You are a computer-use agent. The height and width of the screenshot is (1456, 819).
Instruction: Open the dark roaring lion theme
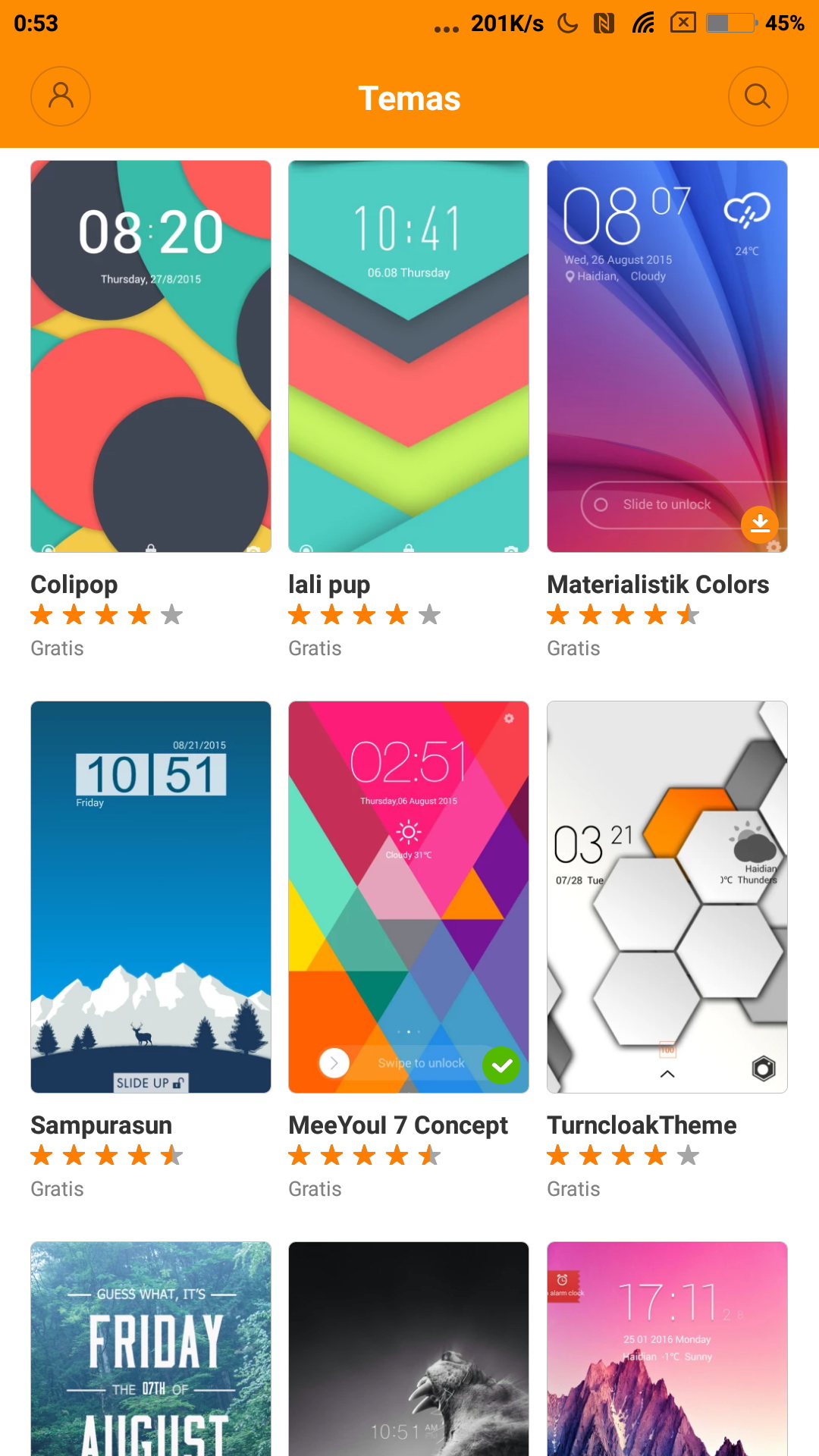(x=409, y=1350)
